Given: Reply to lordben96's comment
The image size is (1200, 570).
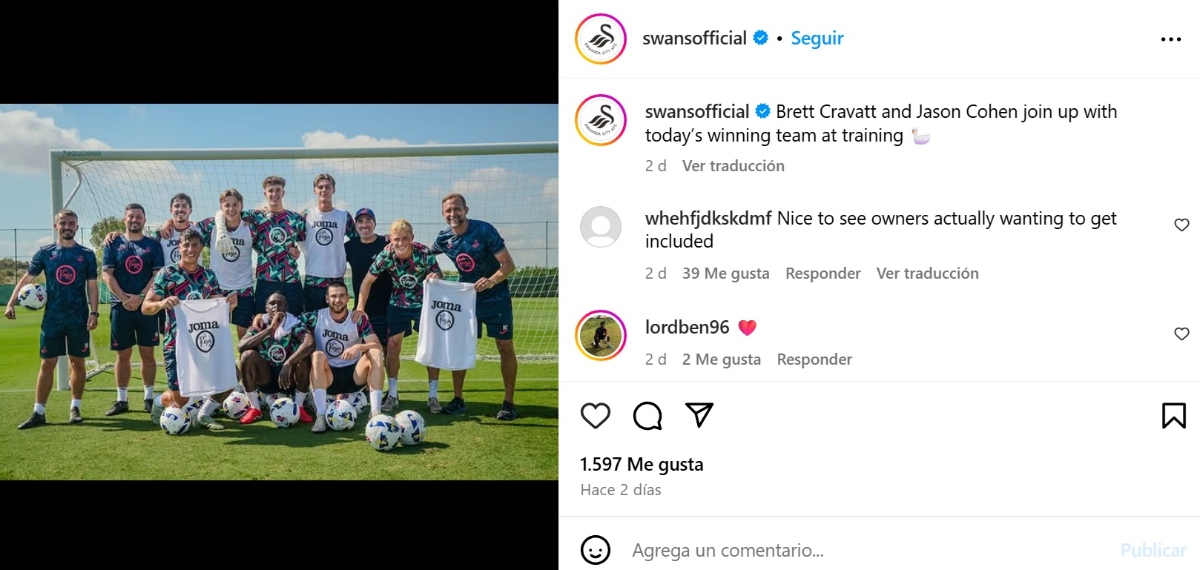Looking at the screenshot, I should pos(814,359).
